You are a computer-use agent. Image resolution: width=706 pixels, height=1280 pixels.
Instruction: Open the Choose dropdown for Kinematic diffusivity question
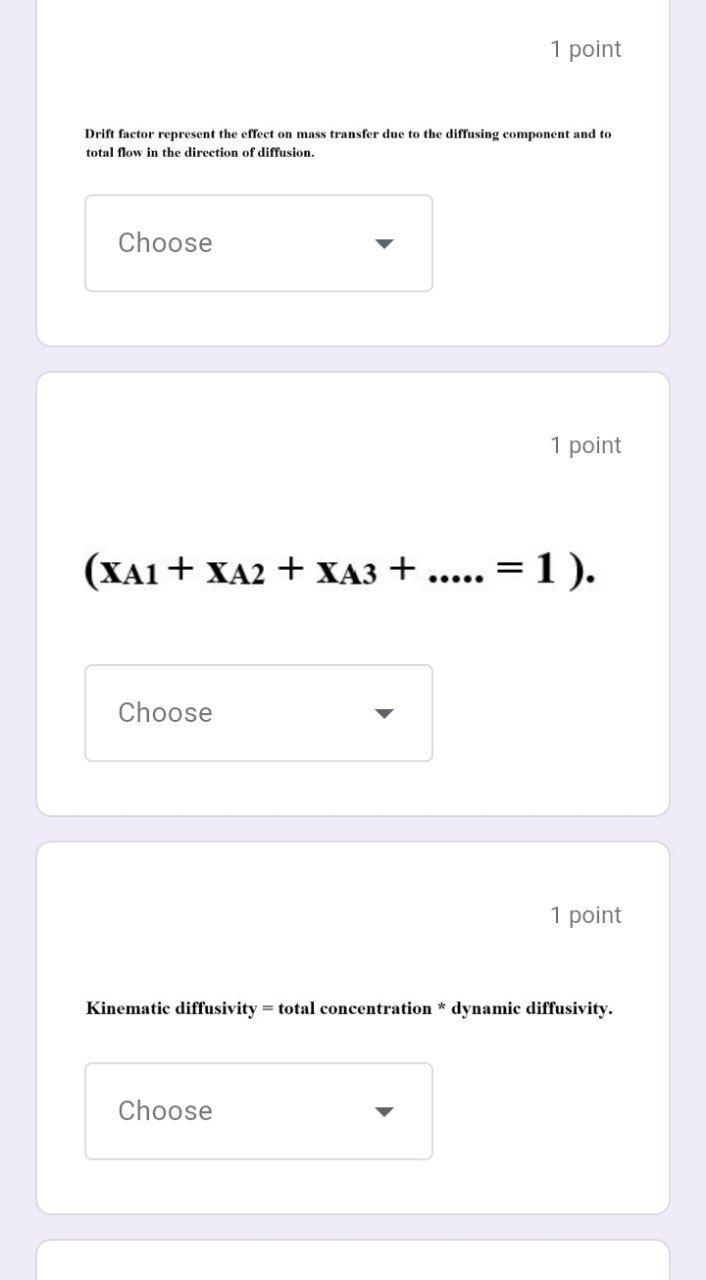tap(258, 1111)
